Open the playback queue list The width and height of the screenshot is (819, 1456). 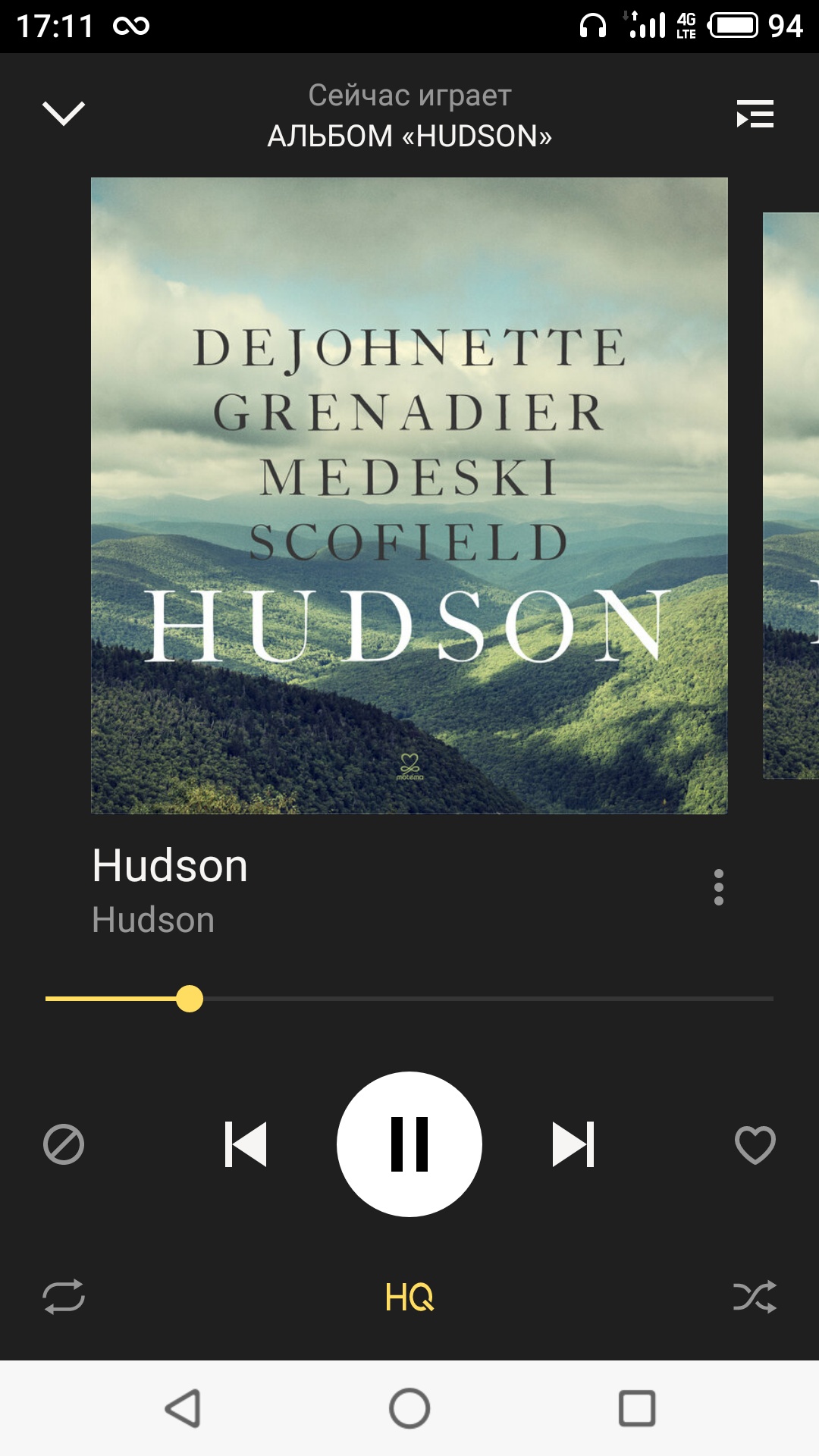(x=755, y=115)
